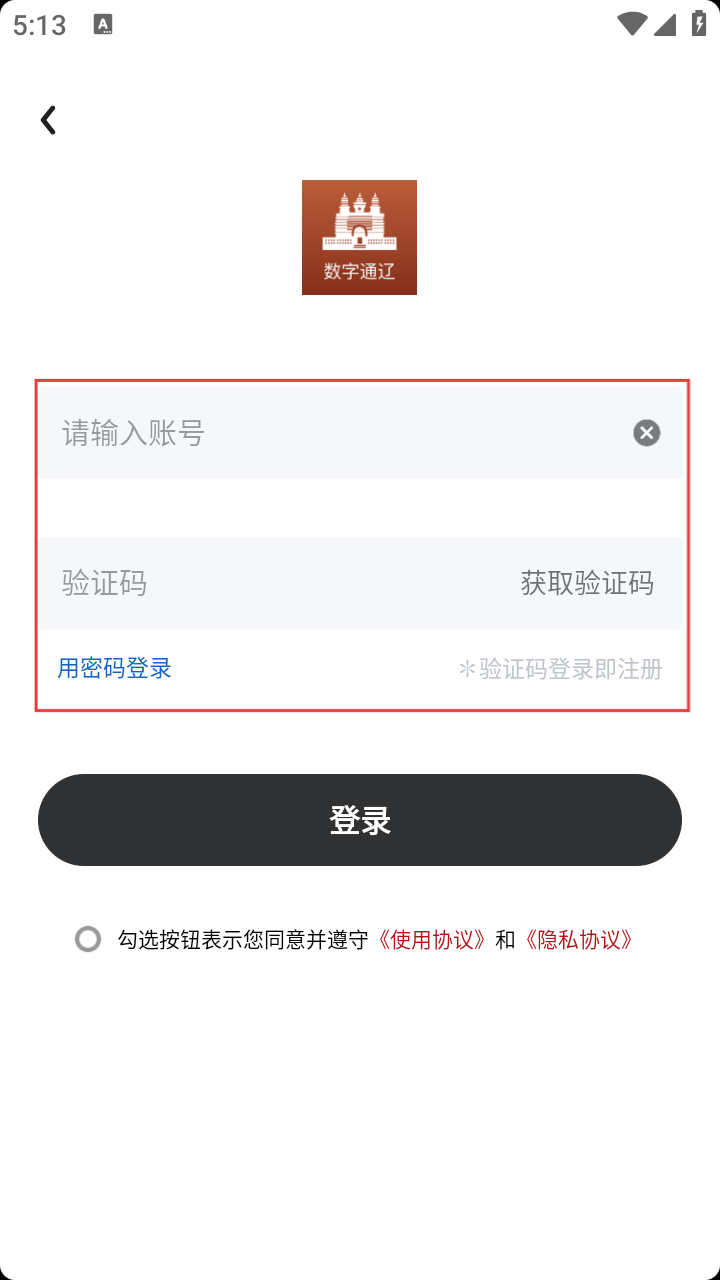Open the 《隐私协议》 privacy agreement
The image size is (720, 1280).
click(x=579, y=940)
